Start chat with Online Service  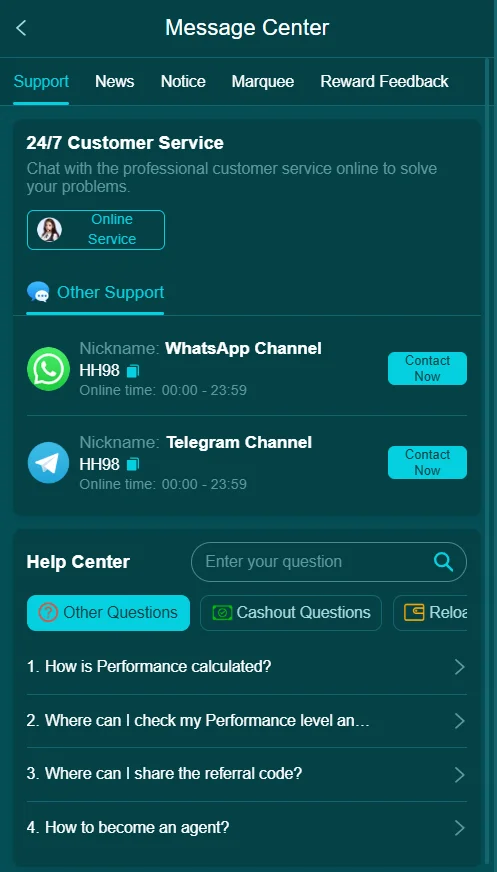click(x=96, y=230)
